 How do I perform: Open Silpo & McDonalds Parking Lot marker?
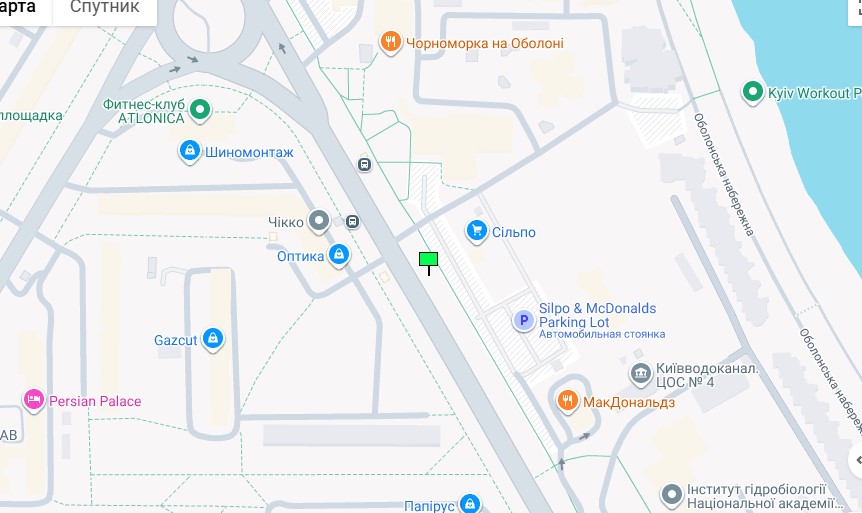pos(522,321)
